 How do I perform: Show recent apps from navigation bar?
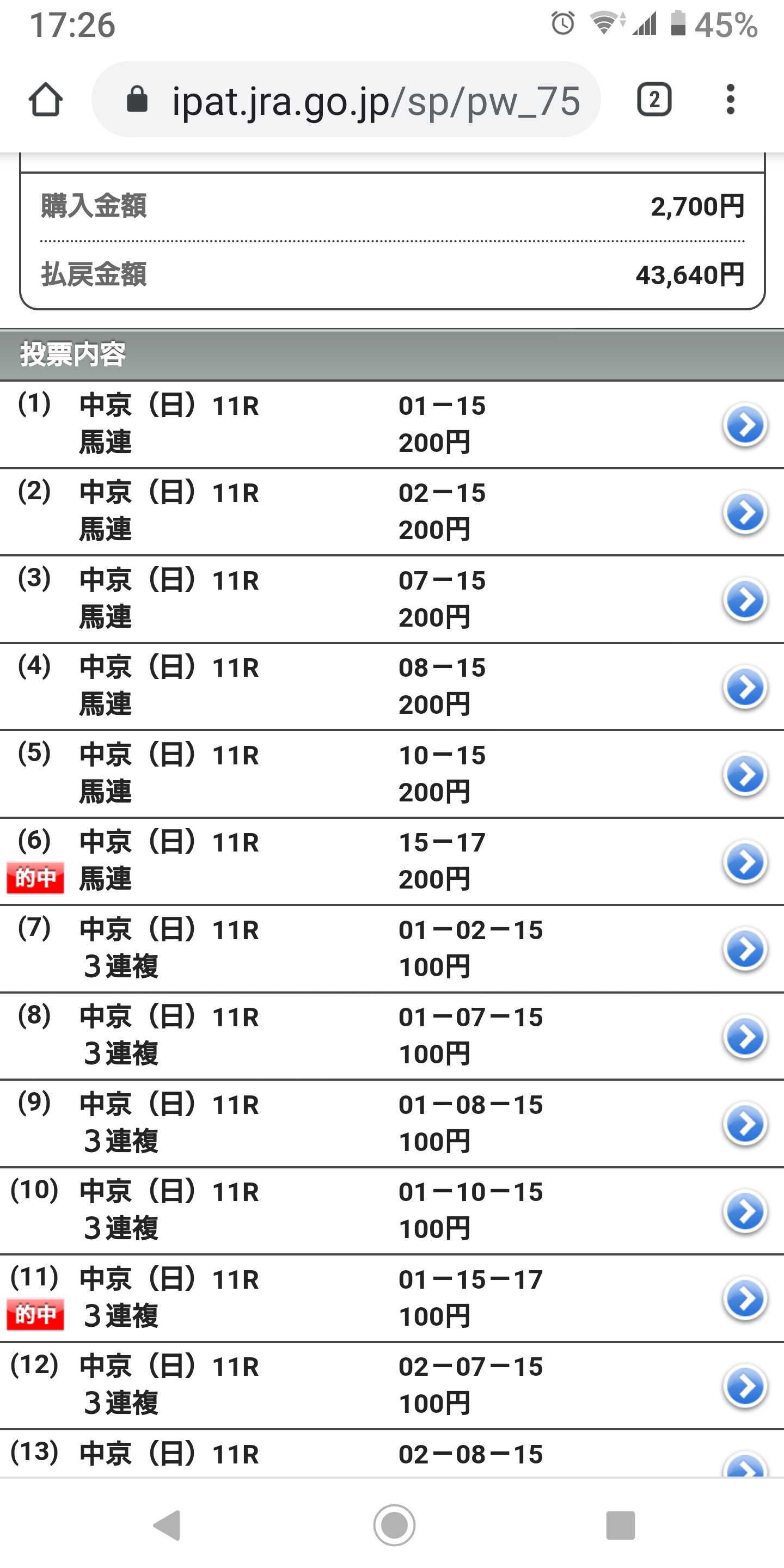click(620, 1526)
